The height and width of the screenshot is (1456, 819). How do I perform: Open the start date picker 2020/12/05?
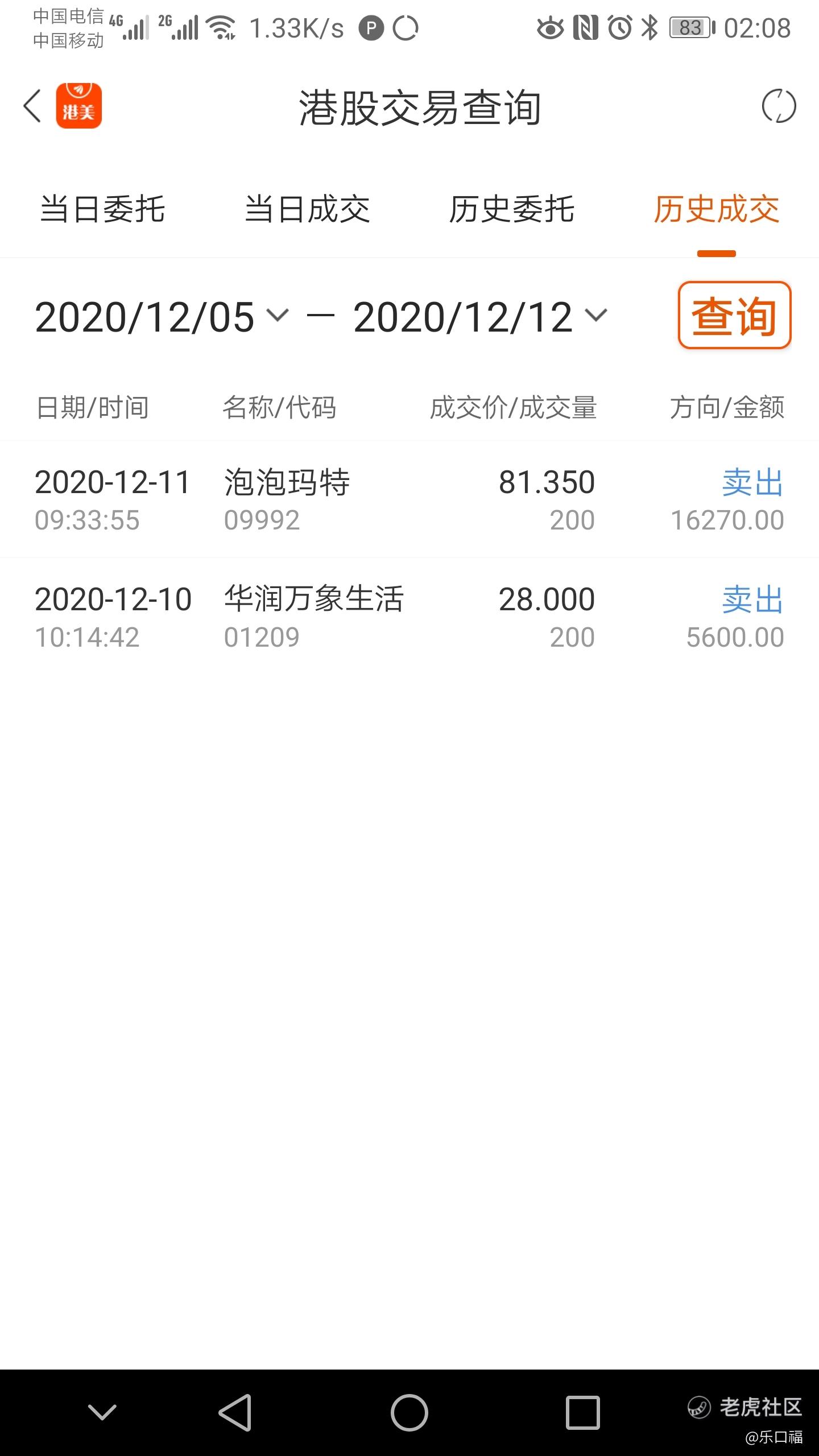(162, 317)
